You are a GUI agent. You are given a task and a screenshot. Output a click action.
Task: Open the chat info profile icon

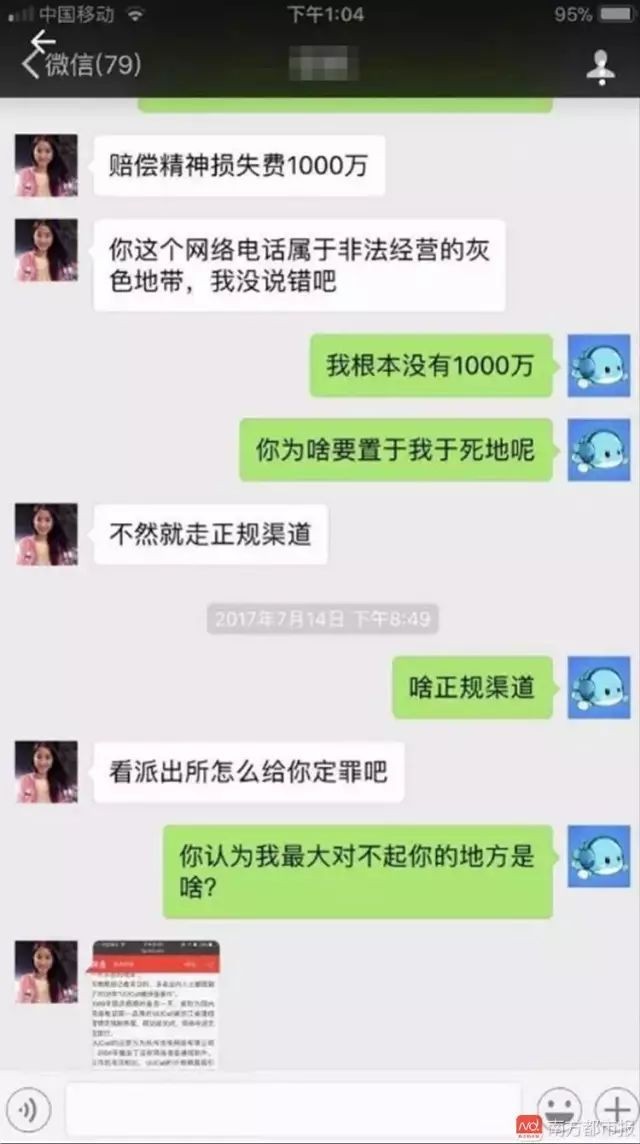point(600,64)
